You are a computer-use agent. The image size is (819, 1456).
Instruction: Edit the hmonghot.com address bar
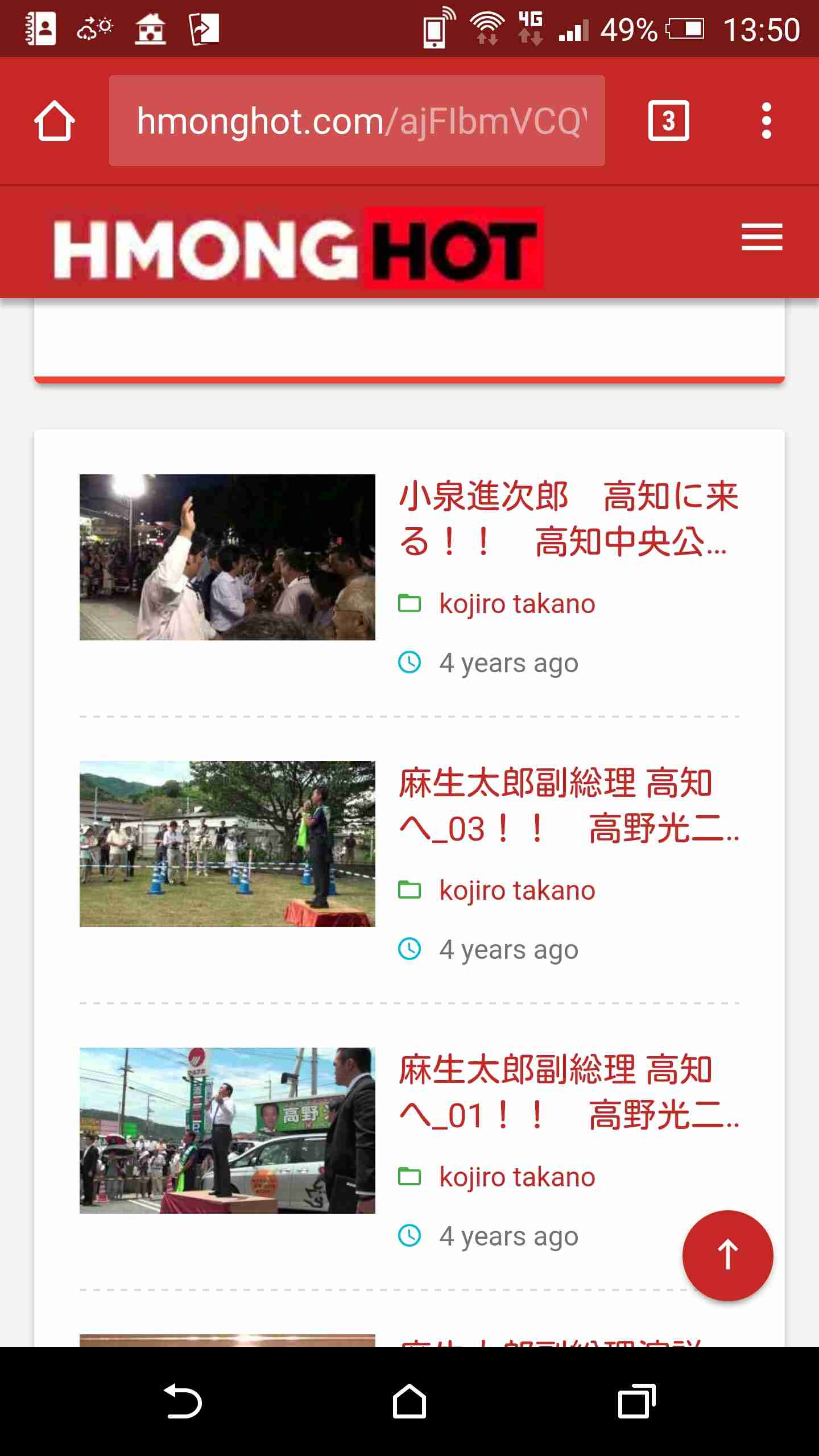[x=357, y=121]
